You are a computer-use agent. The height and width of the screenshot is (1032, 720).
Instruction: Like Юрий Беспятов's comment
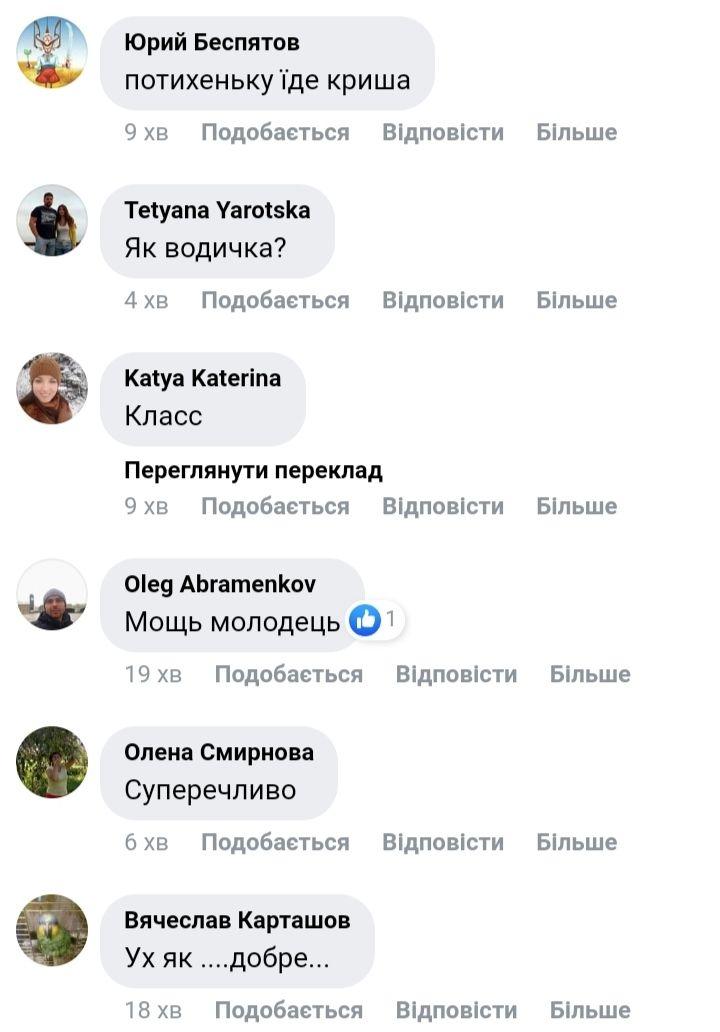point(275,132)
